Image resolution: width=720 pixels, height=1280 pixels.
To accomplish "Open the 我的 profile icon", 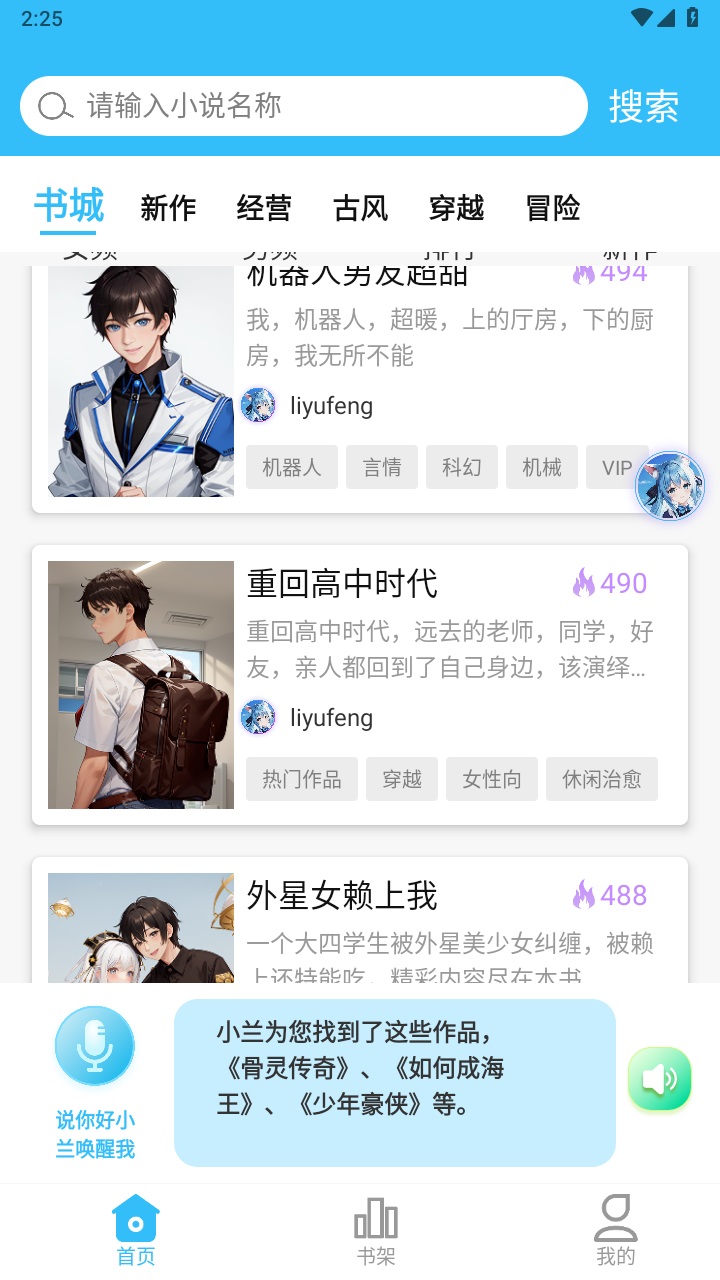I will (616, 1216).
